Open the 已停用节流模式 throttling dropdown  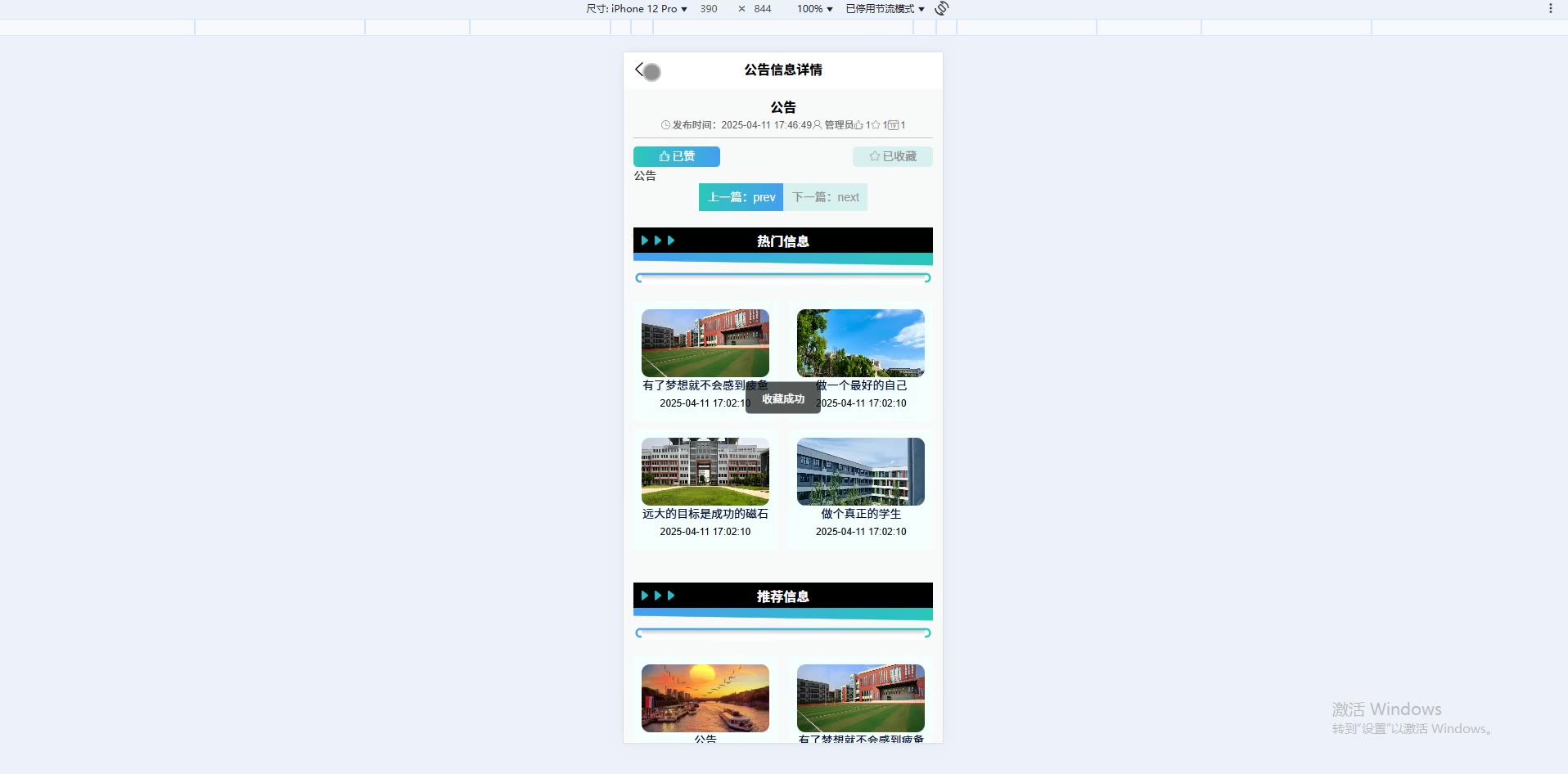[885, 9]
